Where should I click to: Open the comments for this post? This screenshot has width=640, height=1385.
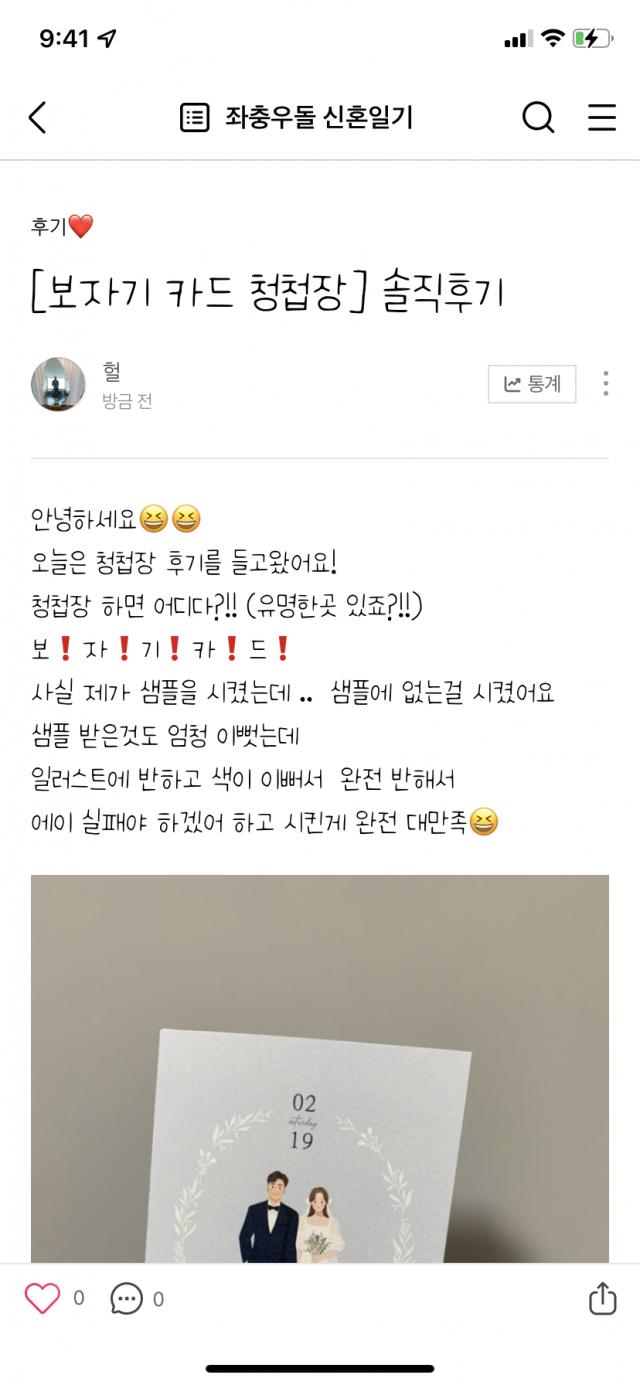coord(127,1299)
